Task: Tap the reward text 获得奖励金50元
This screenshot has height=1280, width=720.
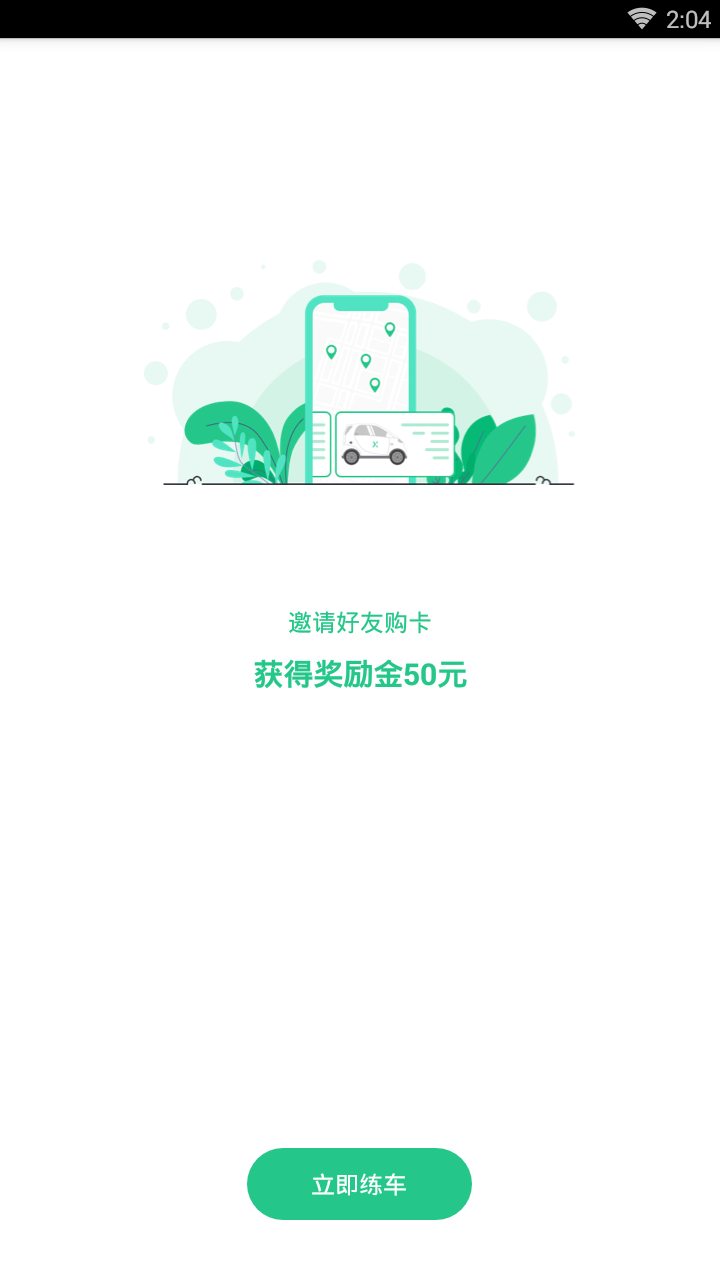Action: 359,675
